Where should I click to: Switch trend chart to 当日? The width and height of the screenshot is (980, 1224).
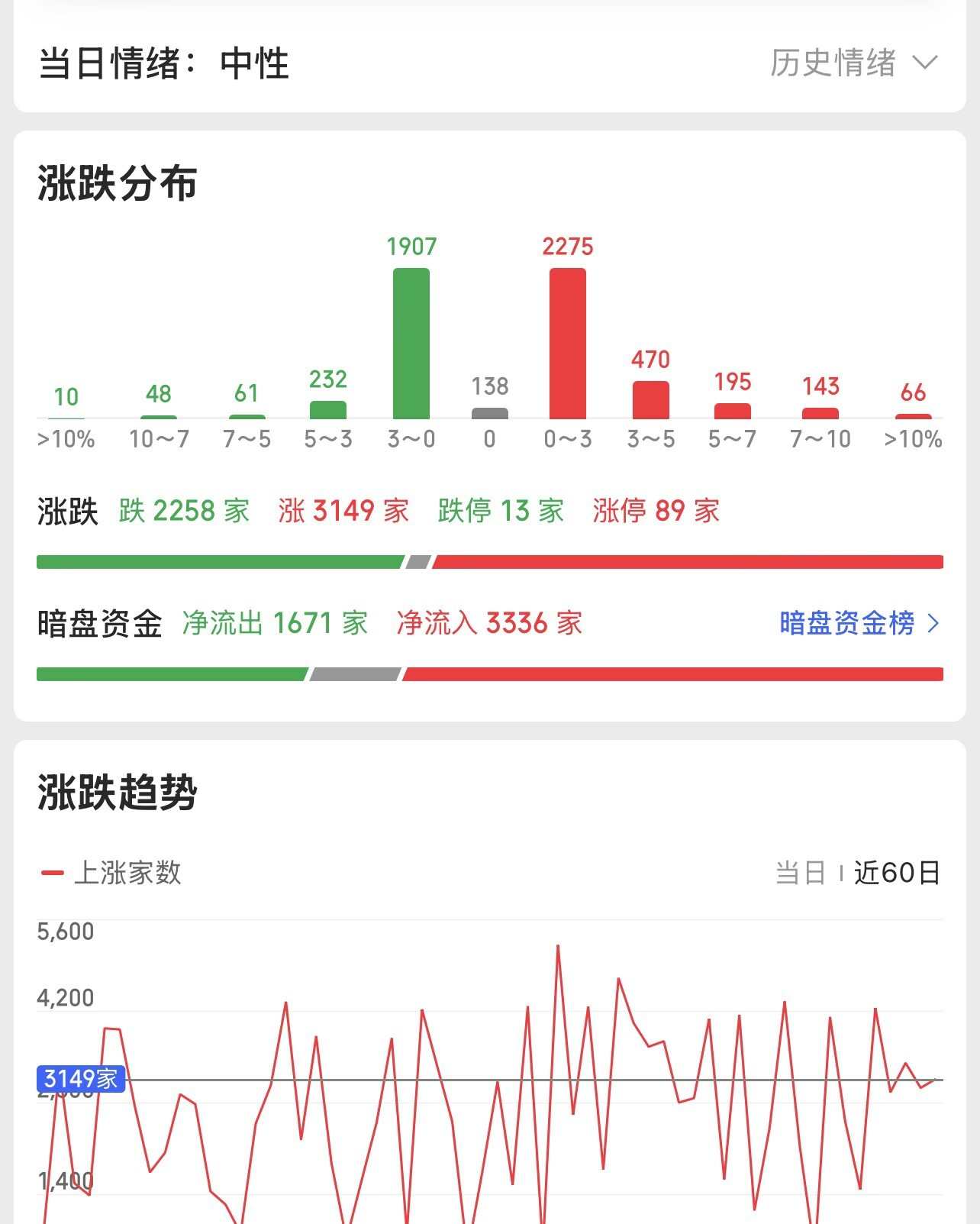click(x=801, y=872)
